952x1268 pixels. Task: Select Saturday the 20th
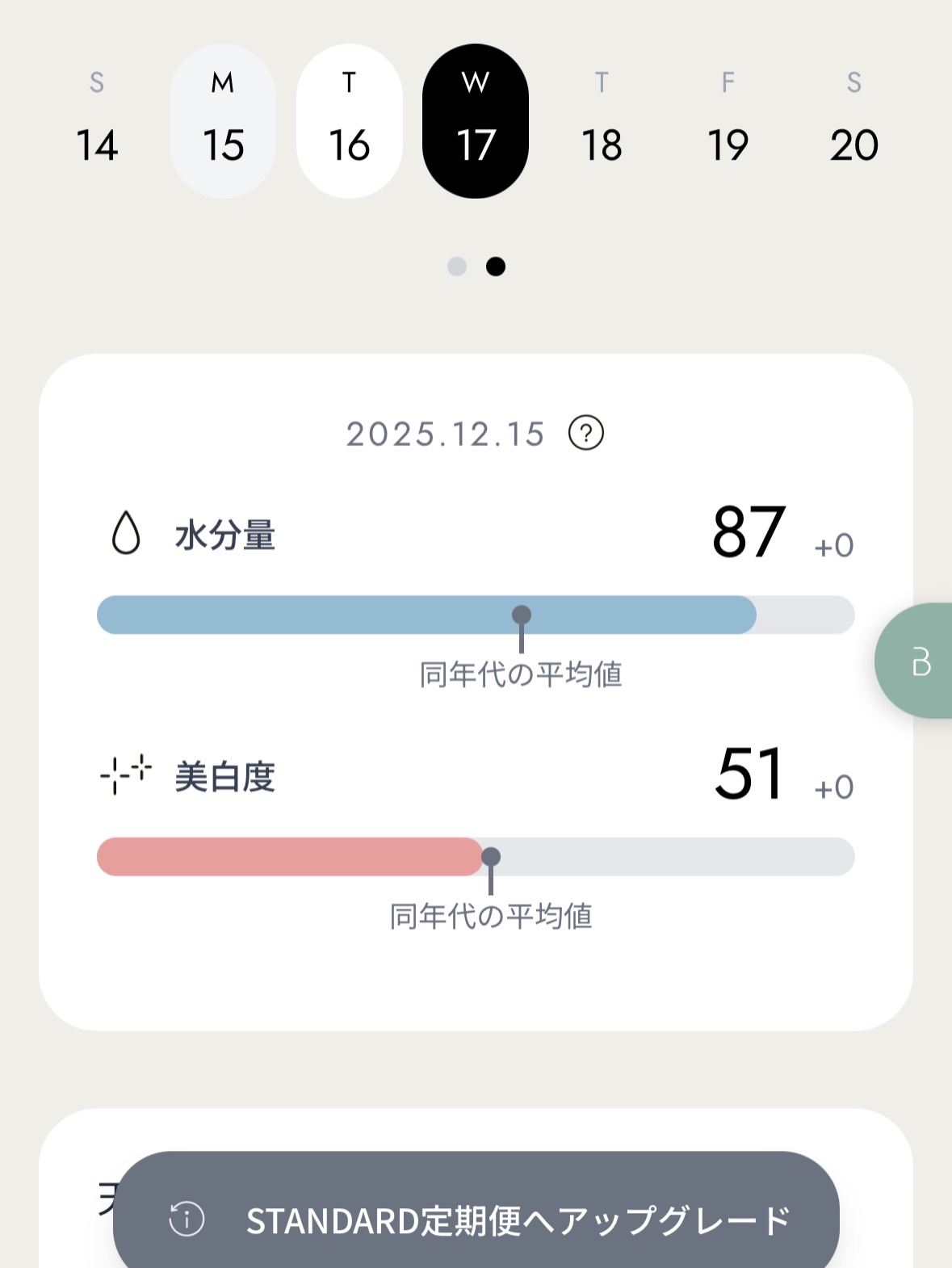[x=853, y=121]
